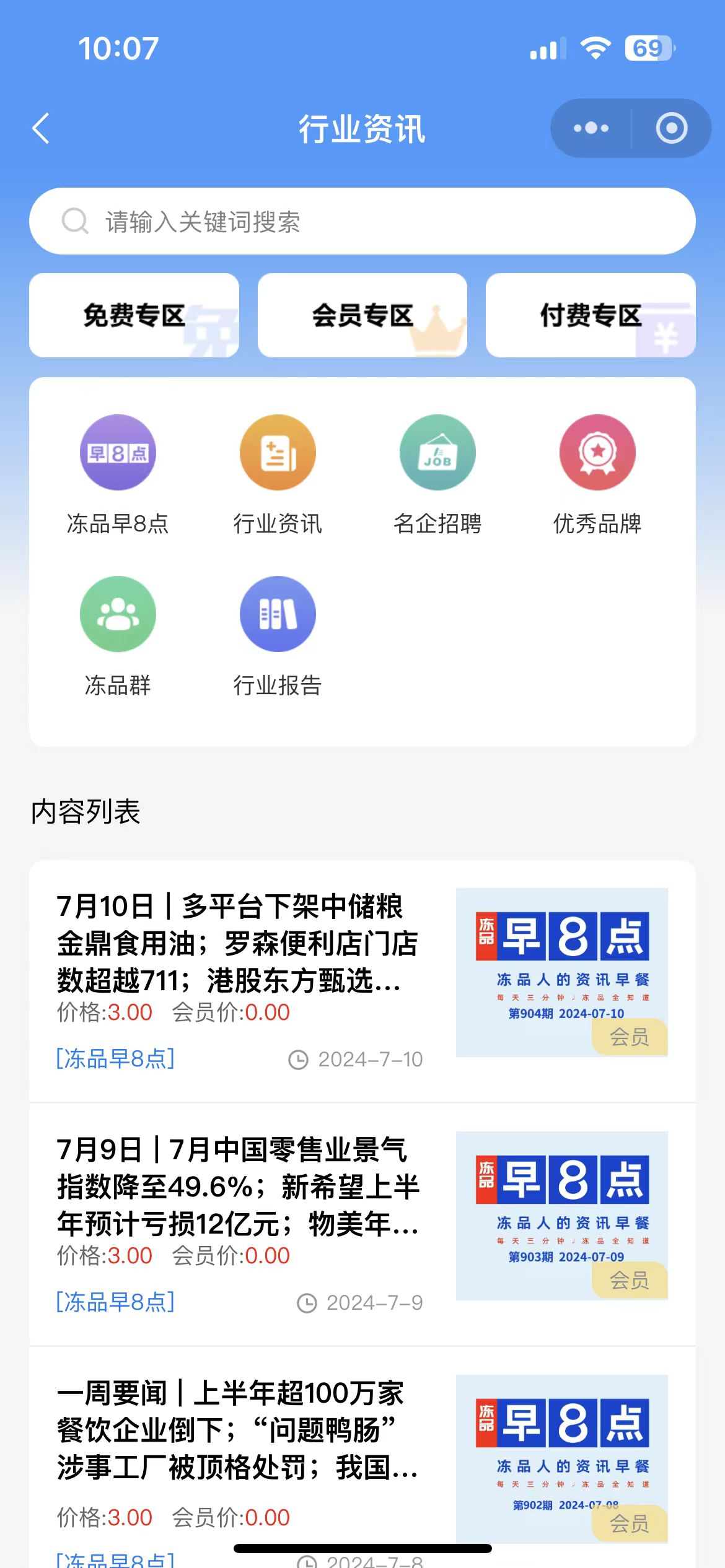Open the 7月9日 news article
This screenshot has height=1568, width=725.
click(x=238, y=1187)
